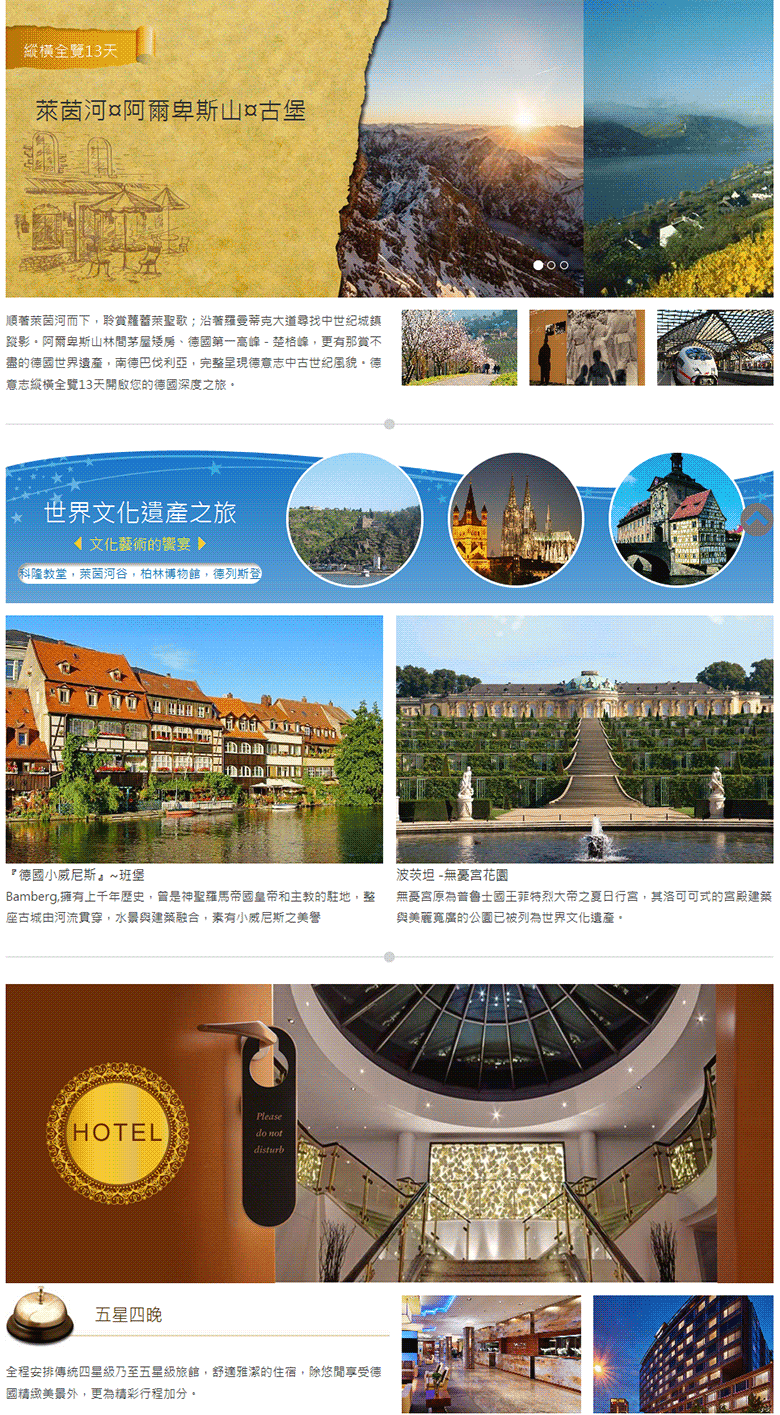
Task: Select the third carousel dot on the banner
Action: [x=564, y=265]
